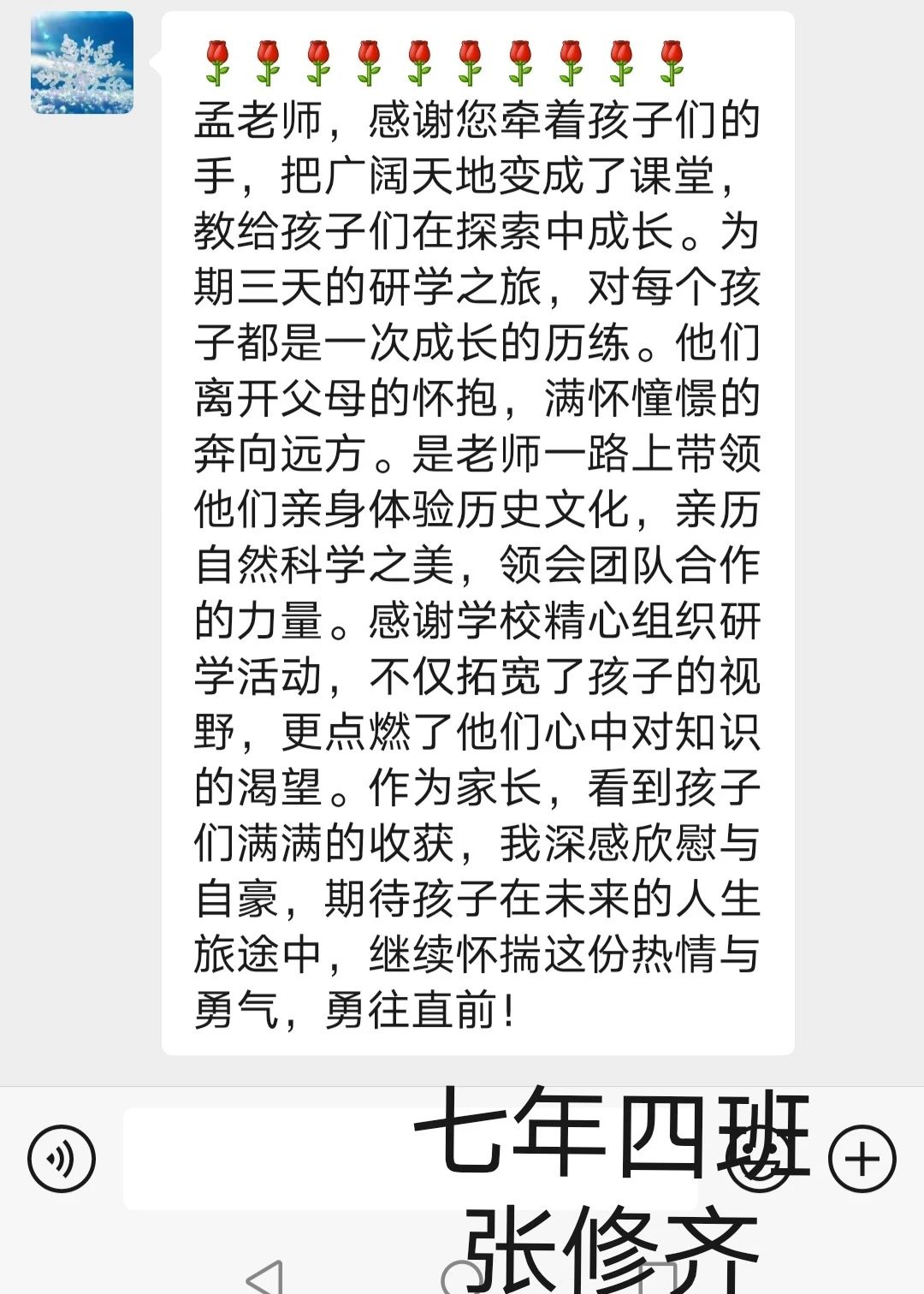Open the plus attachment menu
924x1294 pixels.
coord(862,1159)
